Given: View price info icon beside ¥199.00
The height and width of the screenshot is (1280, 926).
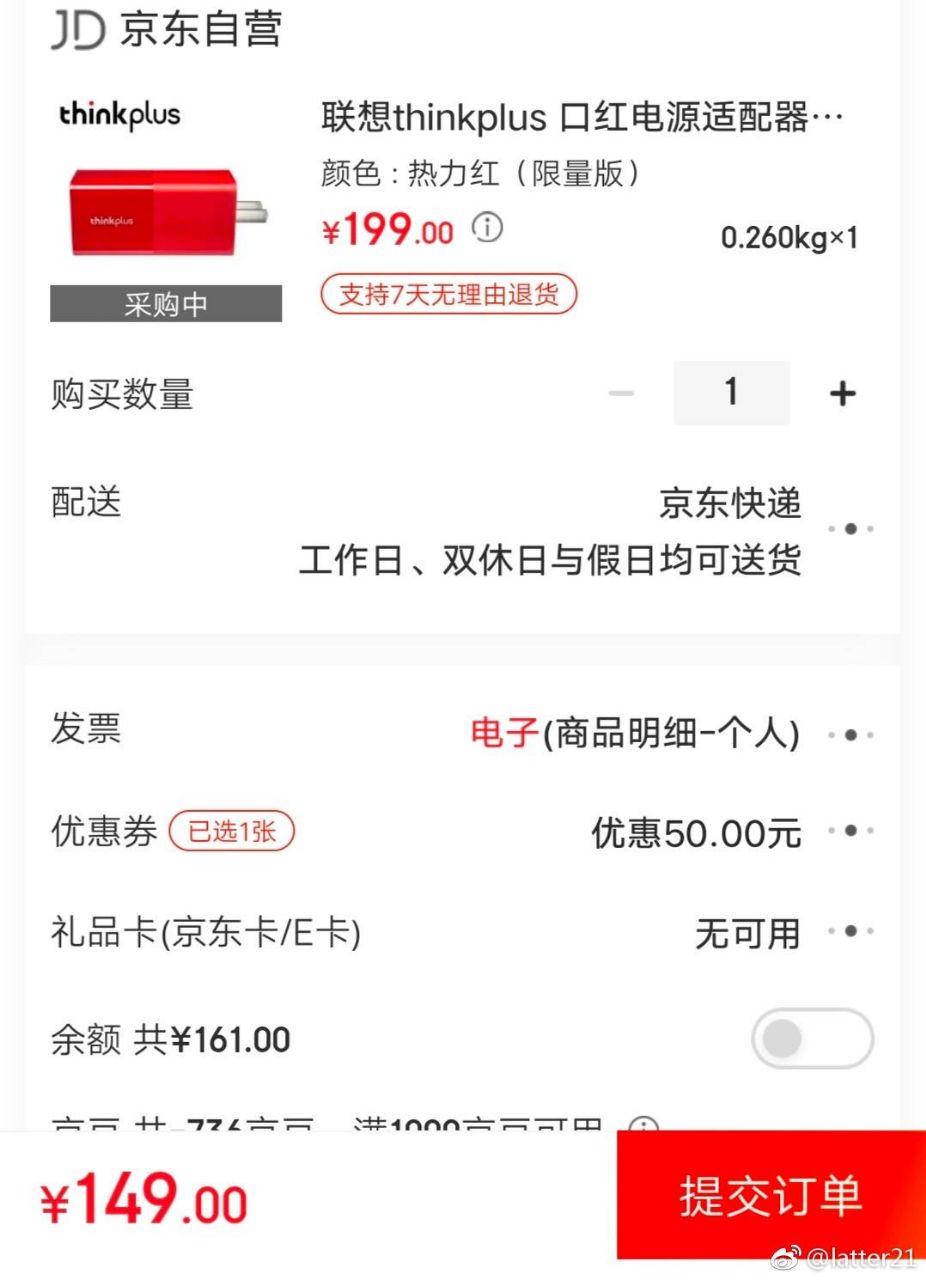Looking at the screenshot, I should [x=487, y=228].
